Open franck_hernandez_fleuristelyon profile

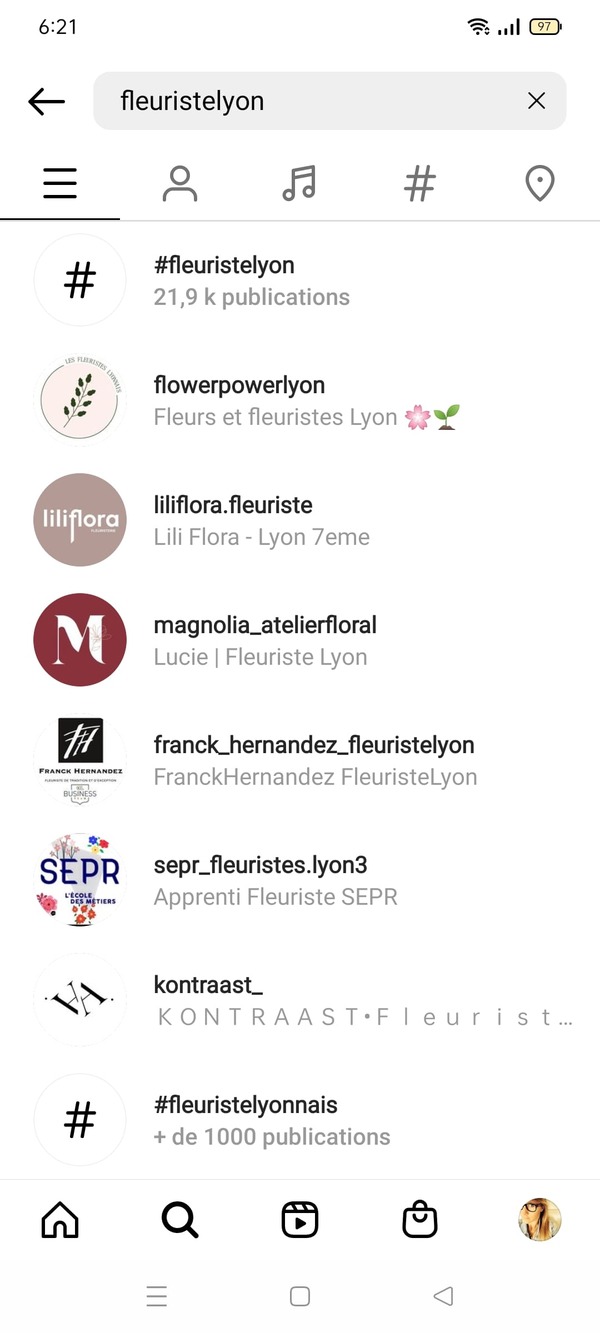(x=300, y=761)
